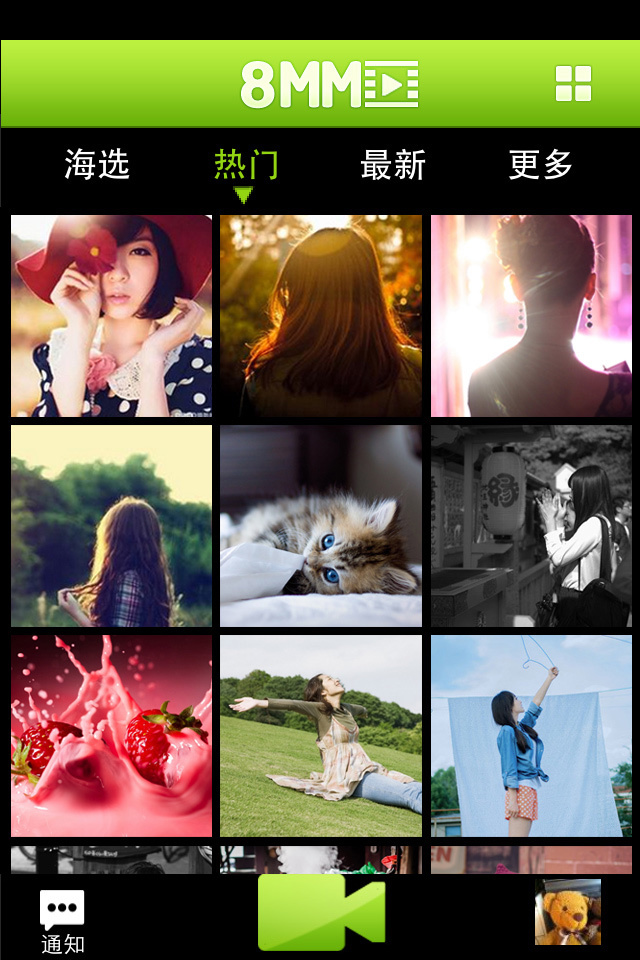Viewport: 640px width, 960px height.
Task: Open the long-haired girl in field photo
Action: [x=111, y=526]
